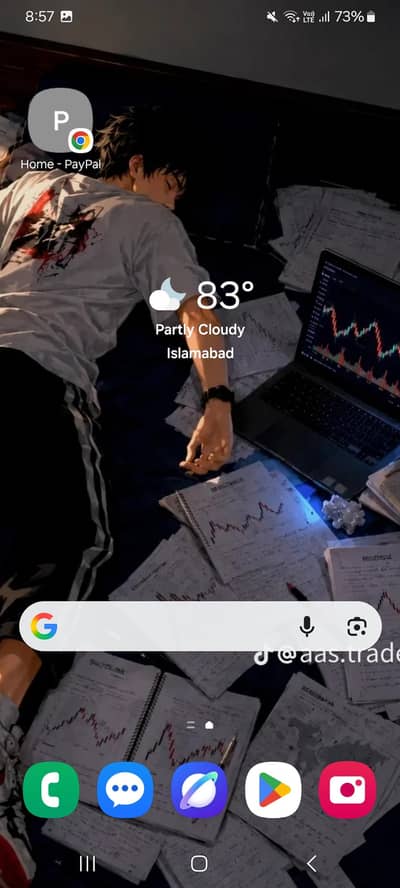Launch the Samsung Internet browser

199,789
